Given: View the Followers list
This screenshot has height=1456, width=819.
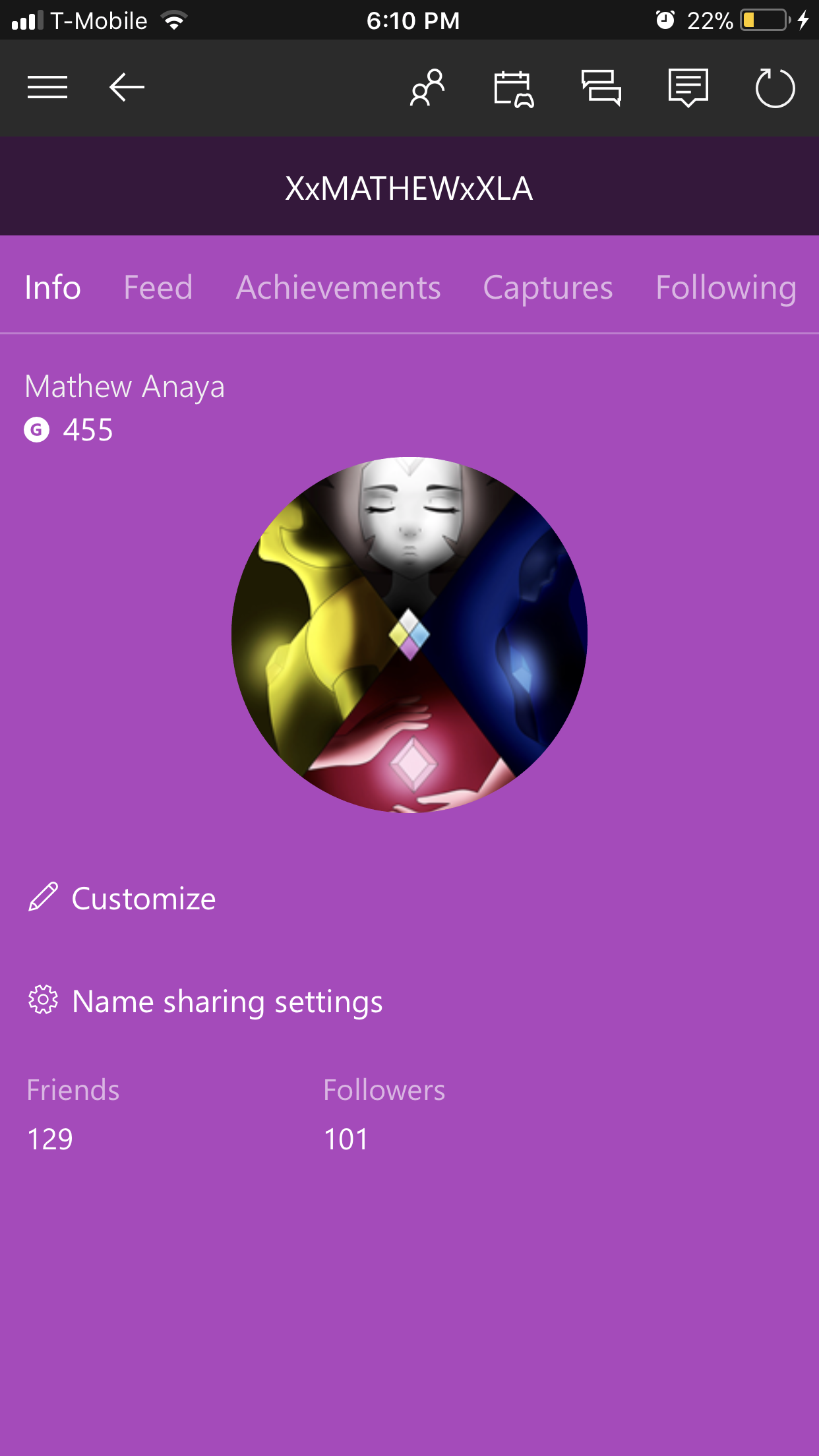Looking at the screenshot, I should [x=384, y=1114].
